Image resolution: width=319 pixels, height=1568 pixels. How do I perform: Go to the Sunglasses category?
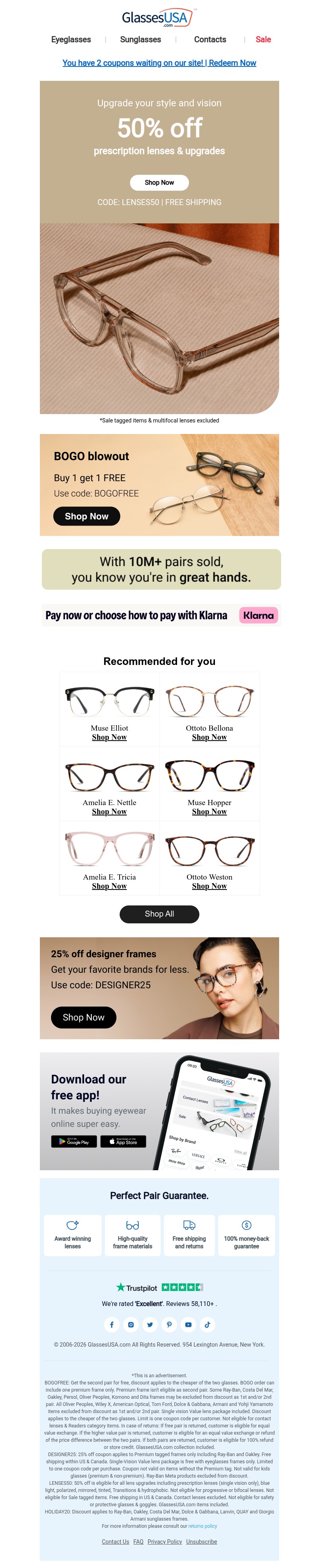point(140,39)
